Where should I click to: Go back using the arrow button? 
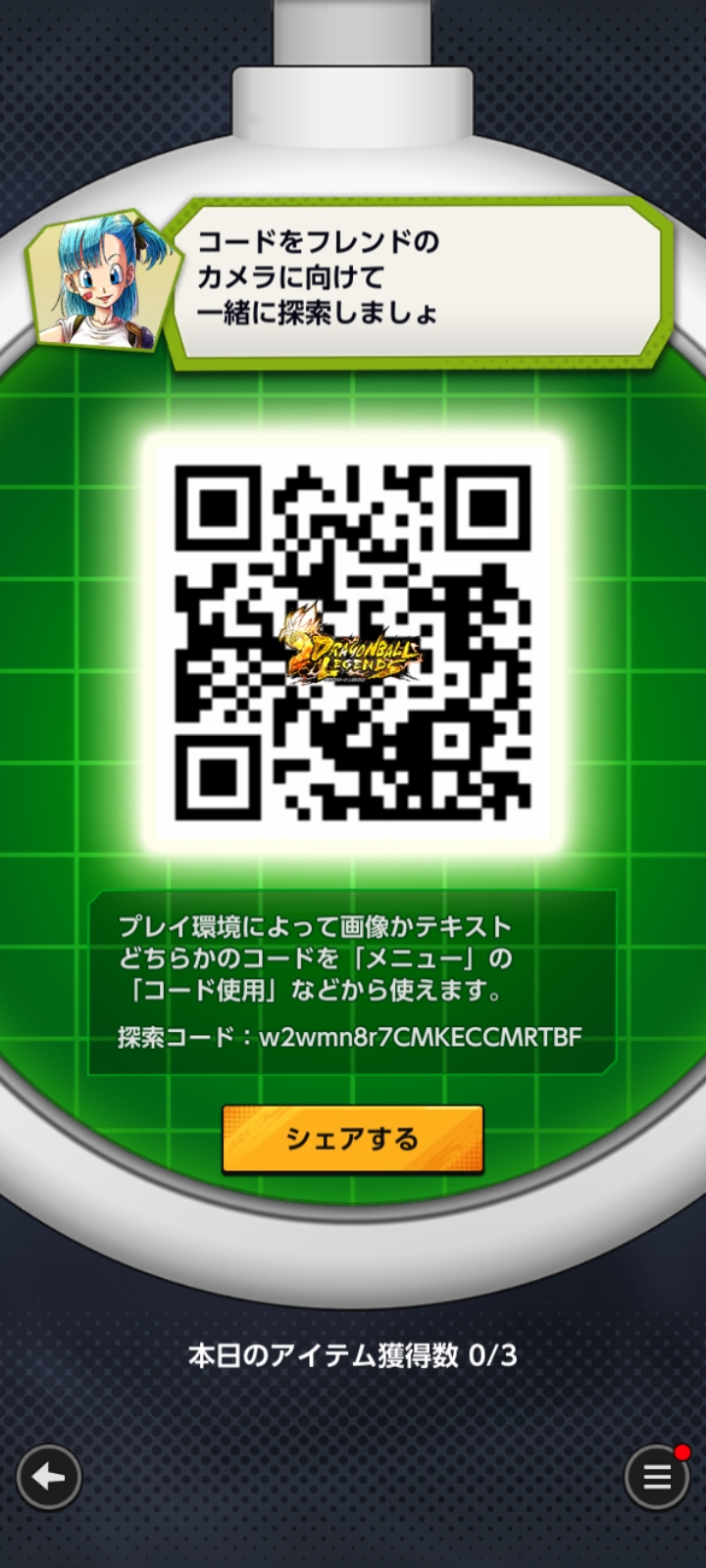pos(49,1477)
